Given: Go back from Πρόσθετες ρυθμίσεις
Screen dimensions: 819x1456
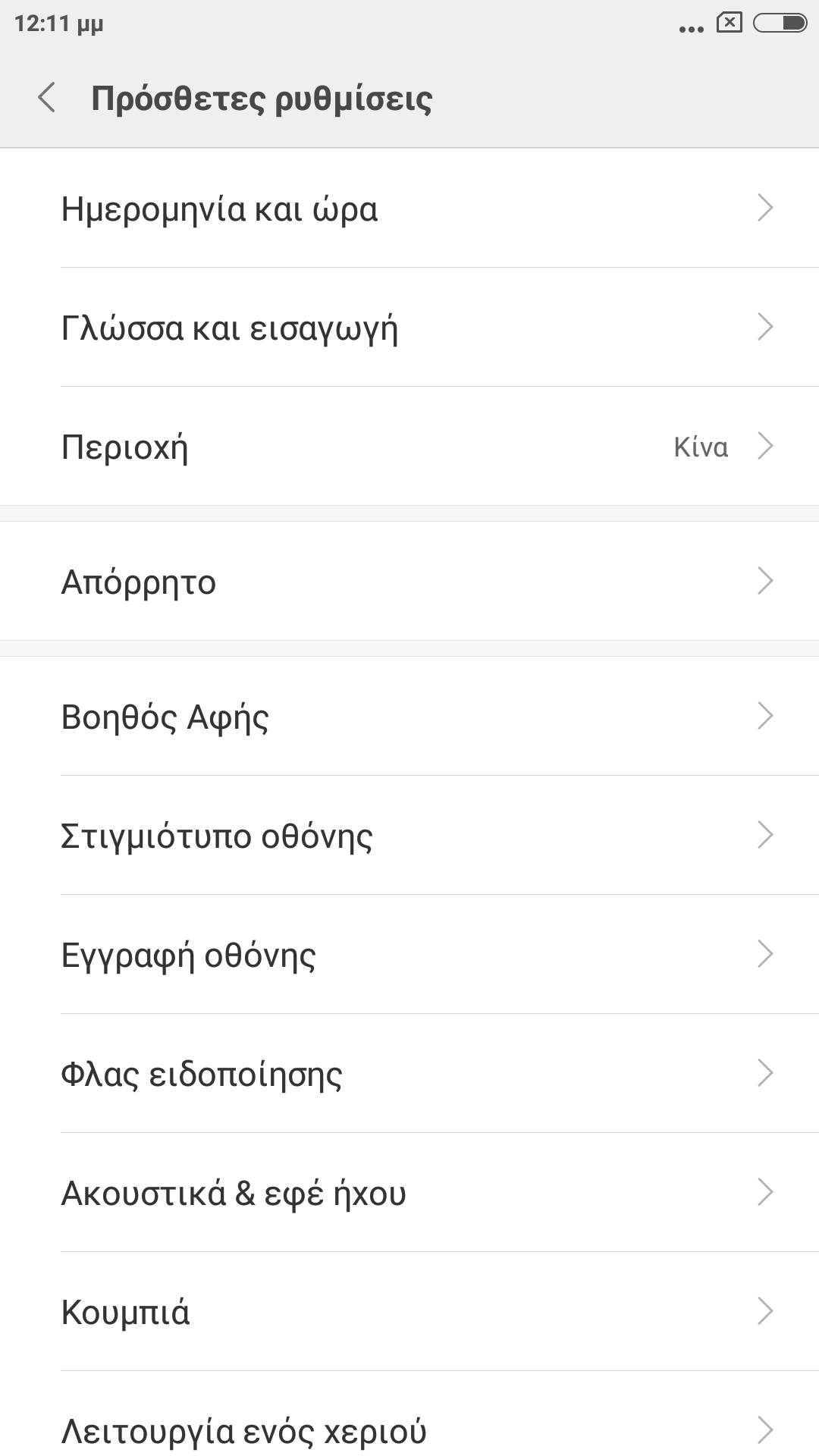Looking at the screenshot, I should pos(47,99).
